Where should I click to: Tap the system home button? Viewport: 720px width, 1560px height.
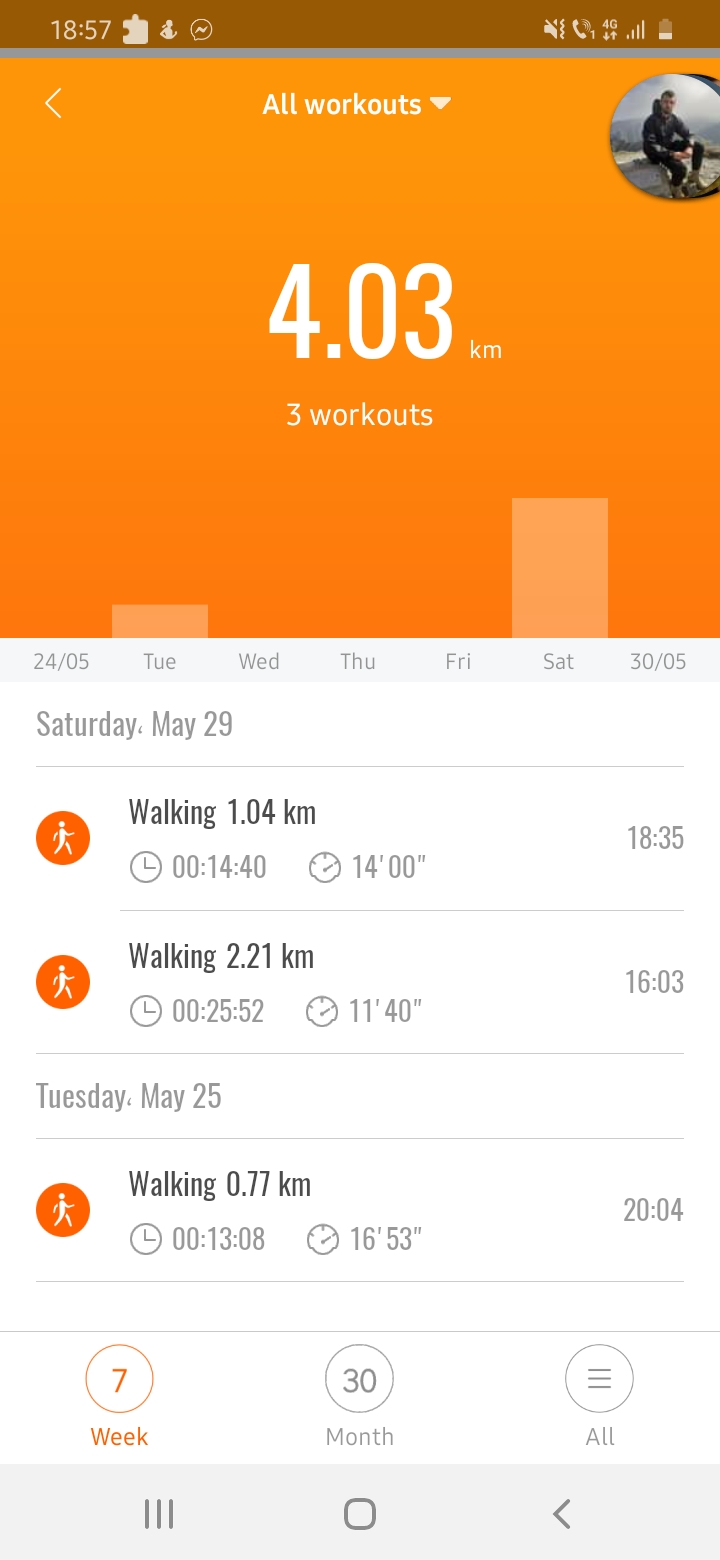[359, 1514]
